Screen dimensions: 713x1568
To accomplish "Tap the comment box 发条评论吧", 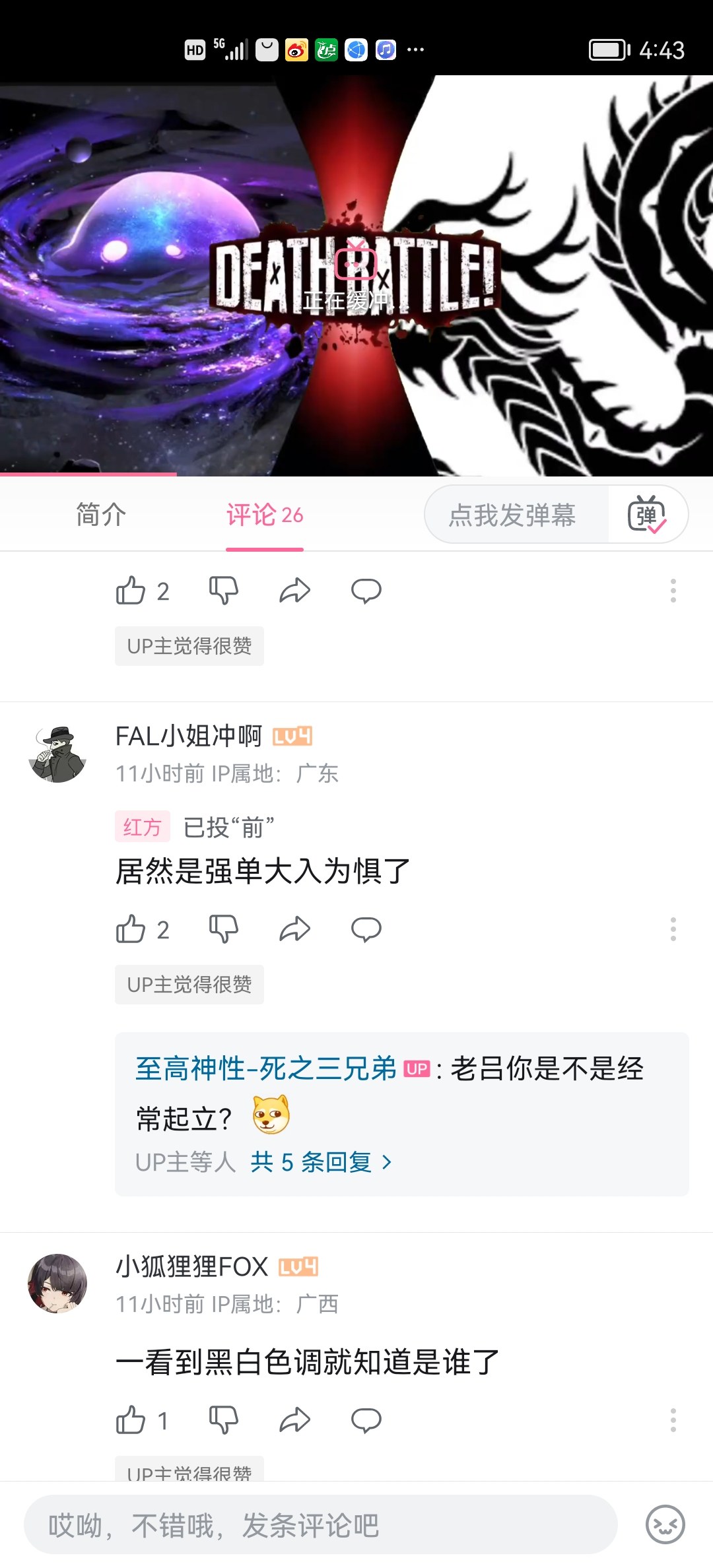I will [x=321, y=1524].
